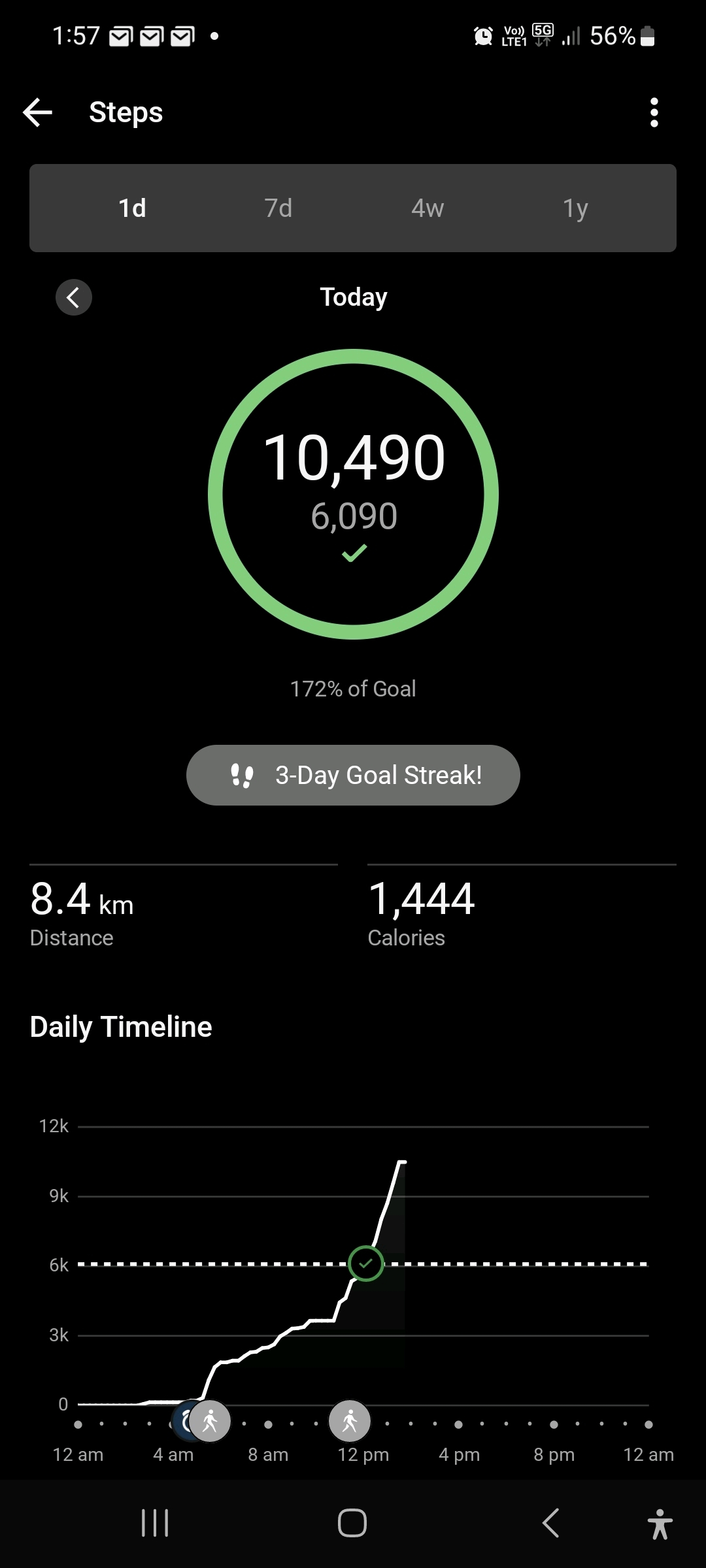Go back from the Steps screen
Viewport: 706px width, 1568px height.
coord(38,112)
